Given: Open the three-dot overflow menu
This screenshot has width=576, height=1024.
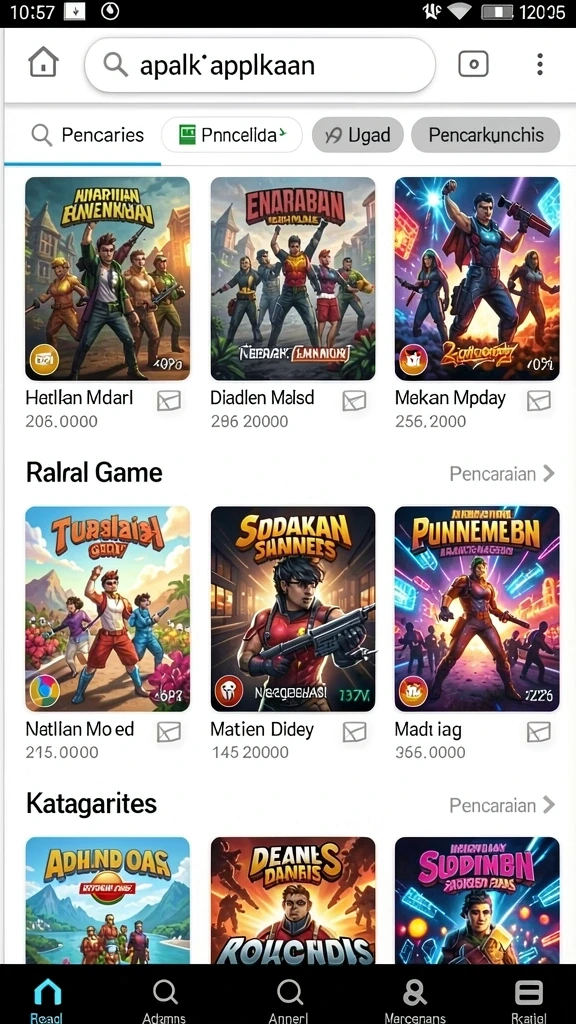Looking at the screenshot, I should pos(539,64).
